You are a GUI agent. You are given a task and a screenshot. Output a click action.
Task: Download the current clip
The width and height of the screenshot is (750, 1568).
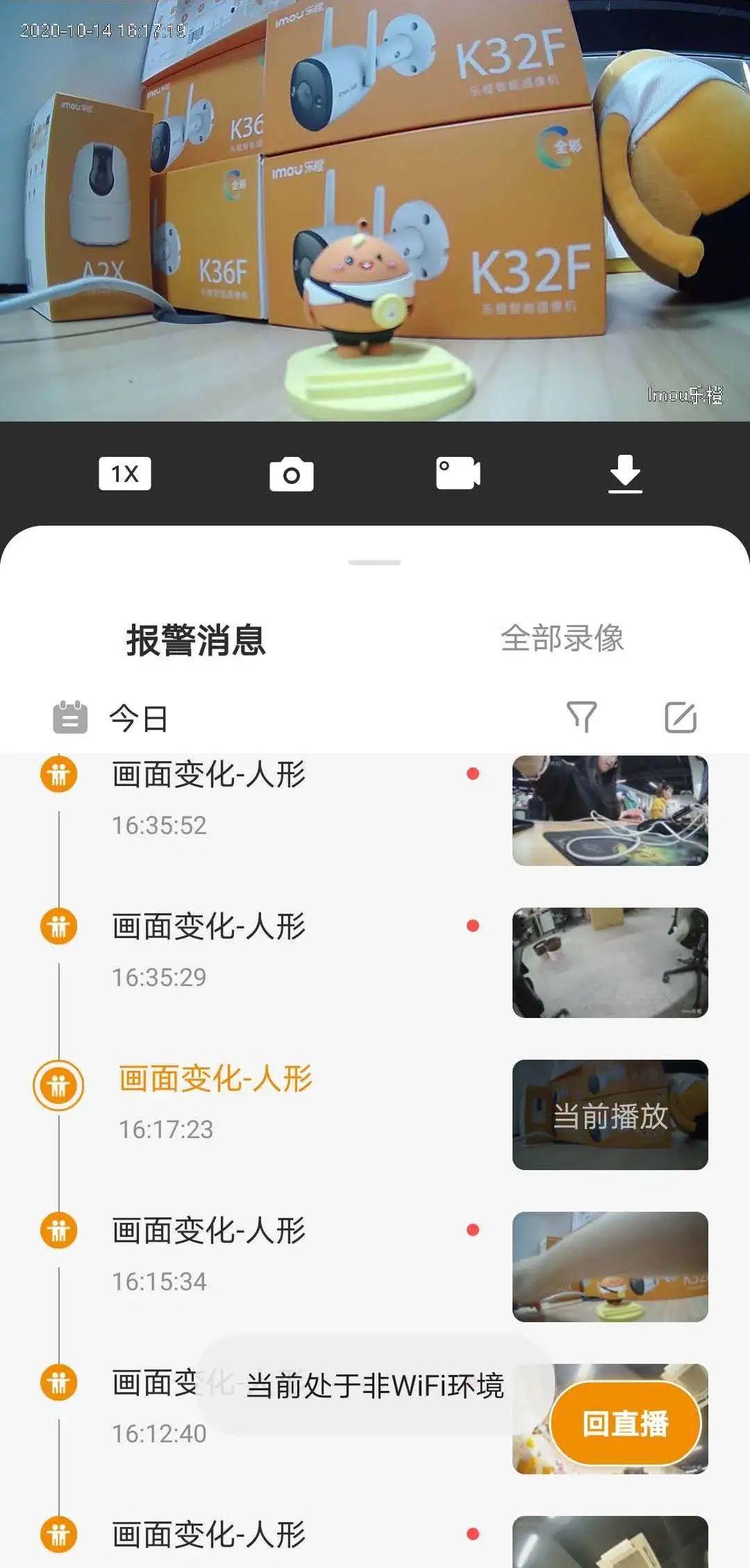625,474
